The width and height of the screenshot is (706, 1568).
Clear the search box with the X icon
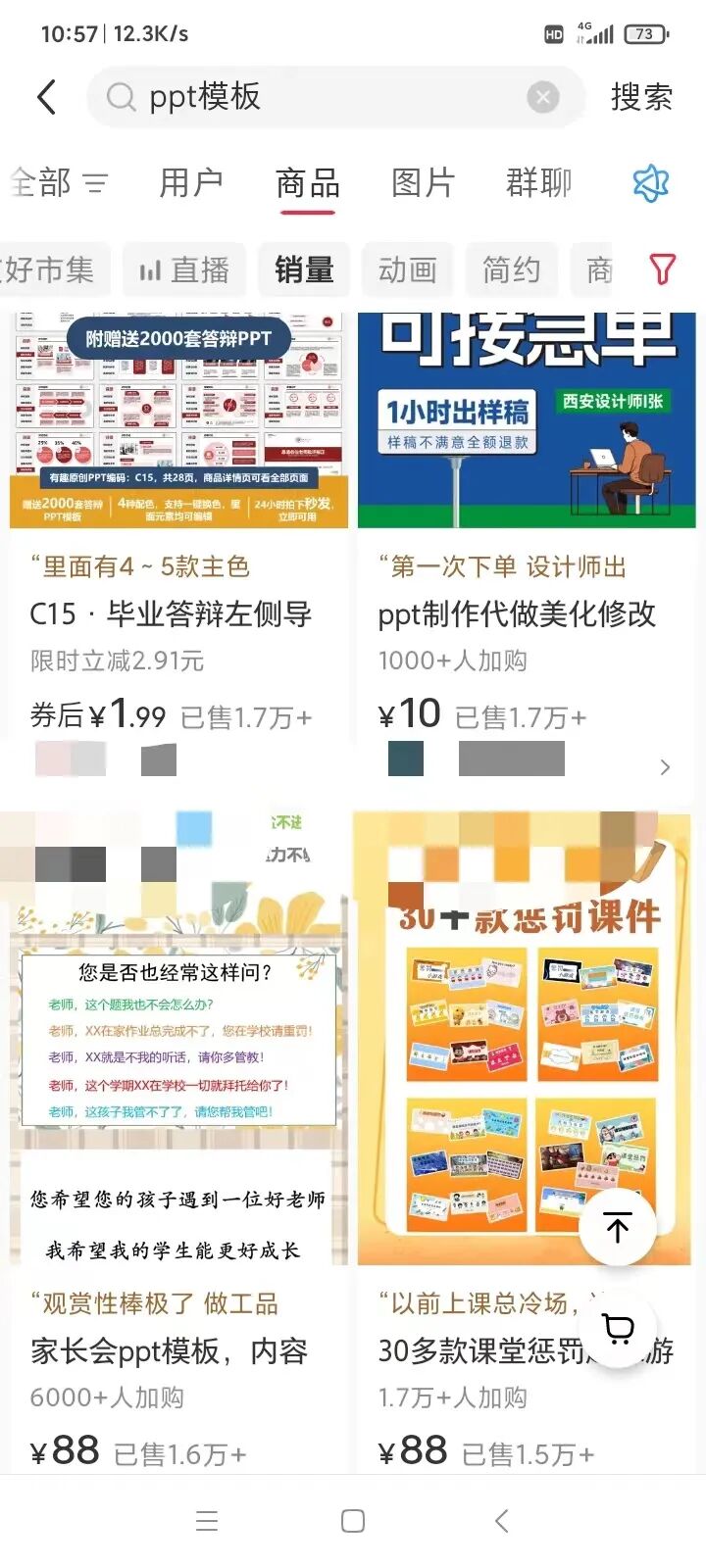[x=543, y=96]
